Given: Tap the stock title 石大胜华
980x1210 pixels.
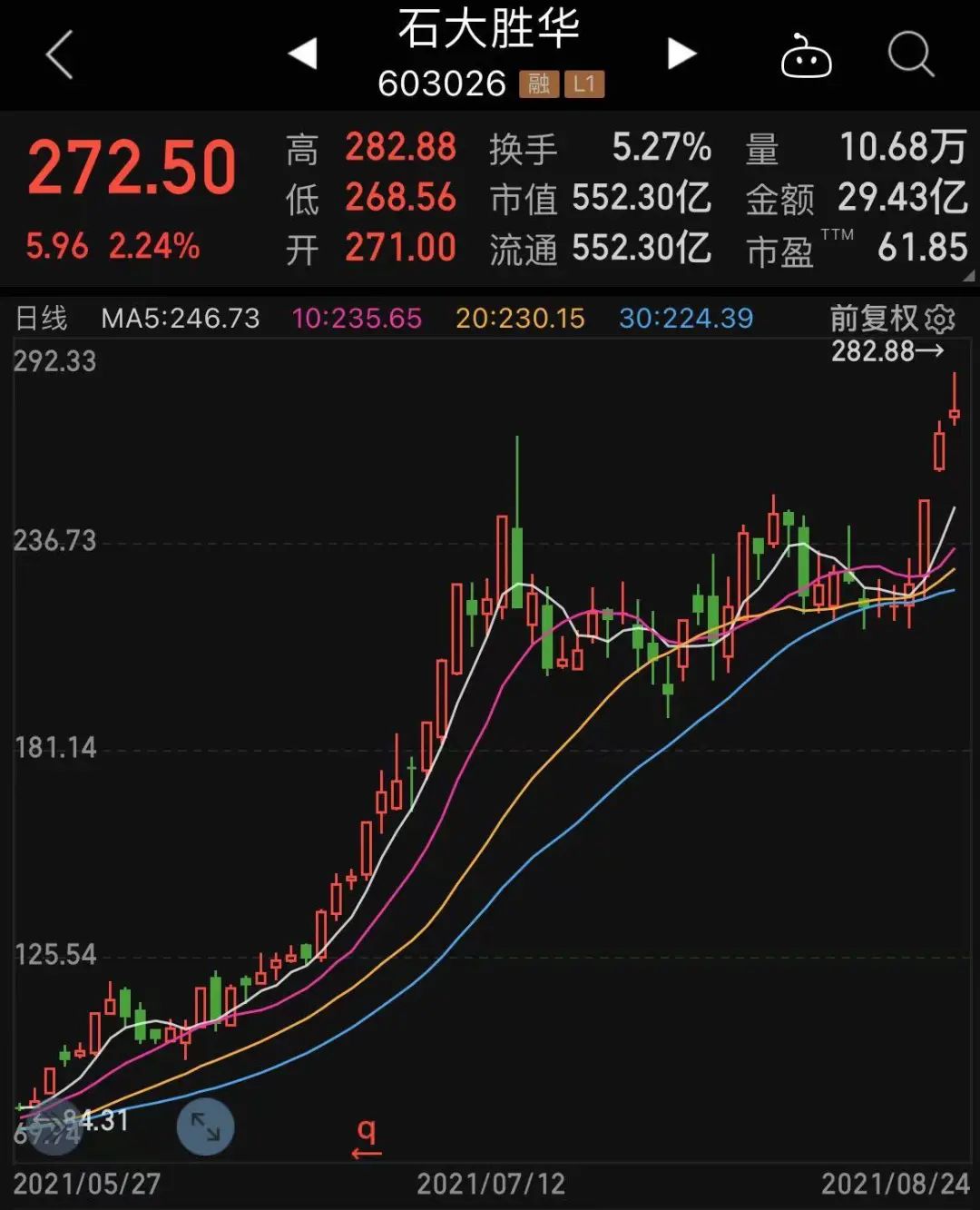Looking at the screenshot, I should click(x=490, y=29).
